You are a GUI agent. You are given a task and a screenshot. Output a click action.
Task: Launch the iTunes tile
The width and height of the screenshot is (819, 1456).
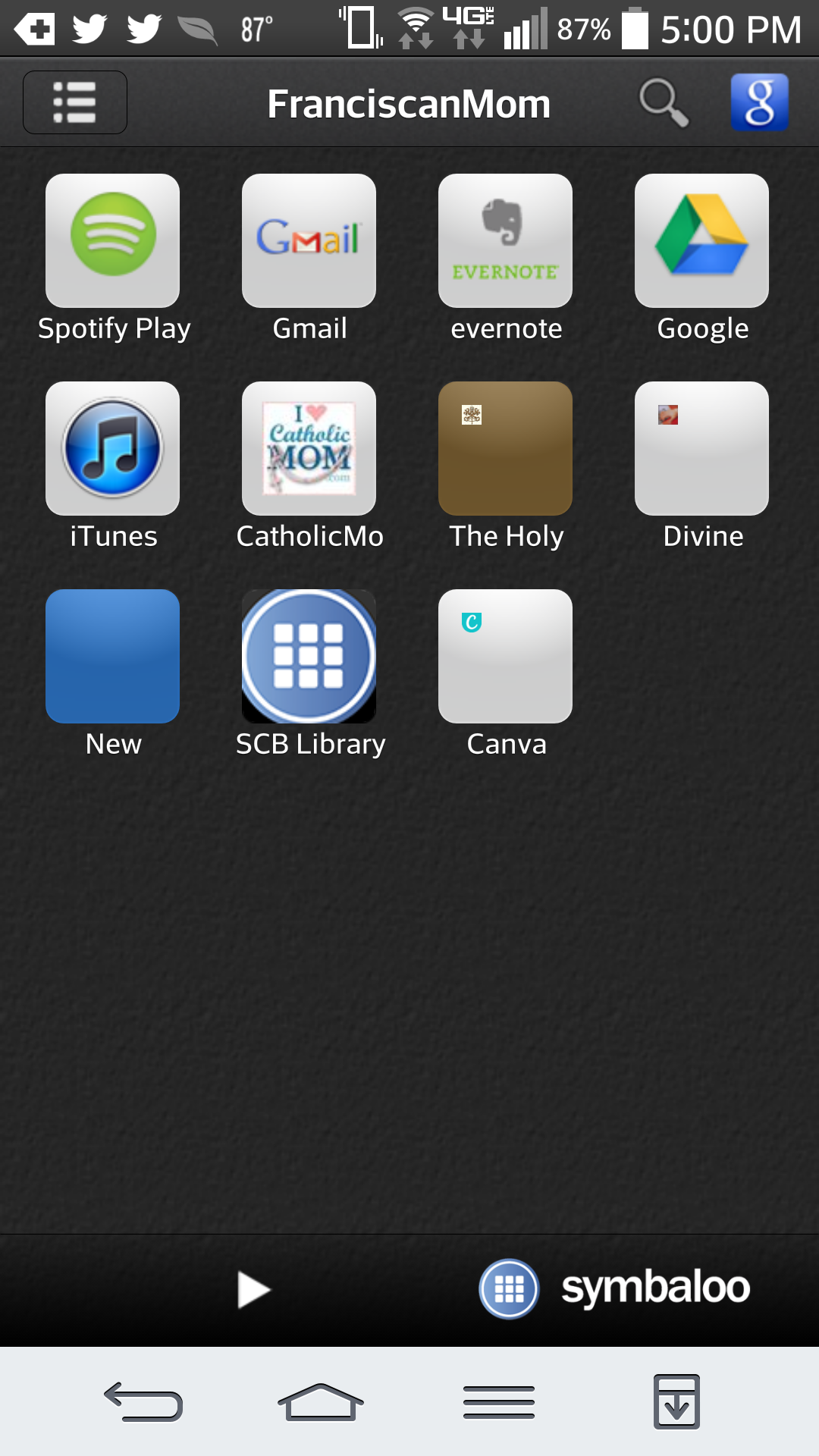112,449
